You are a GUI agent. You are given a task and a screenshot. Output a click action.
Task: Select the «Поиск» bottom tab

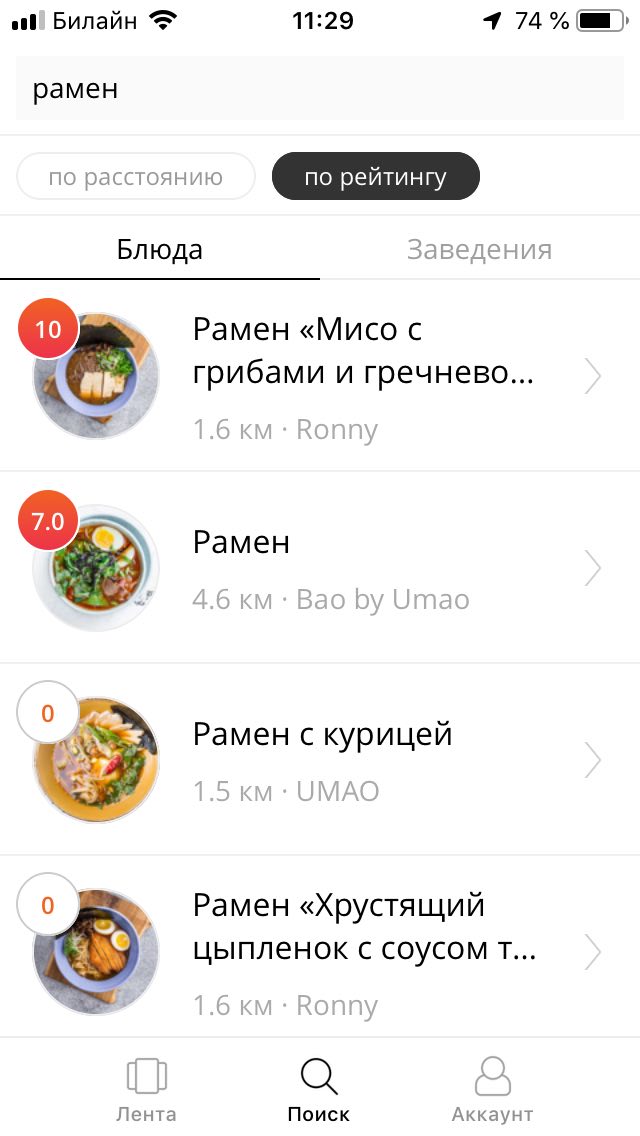point(319,1090)
